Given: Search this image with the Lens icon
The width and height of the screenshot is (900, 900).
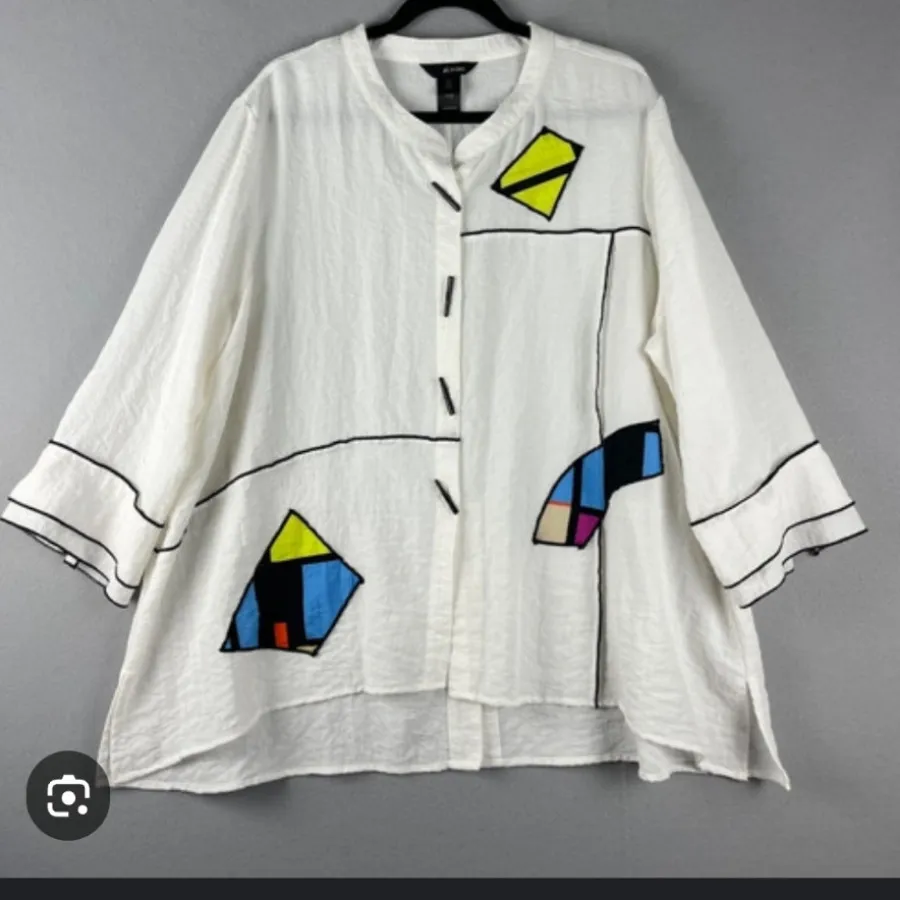Looking at the screenshot, I should coord(67,795).
